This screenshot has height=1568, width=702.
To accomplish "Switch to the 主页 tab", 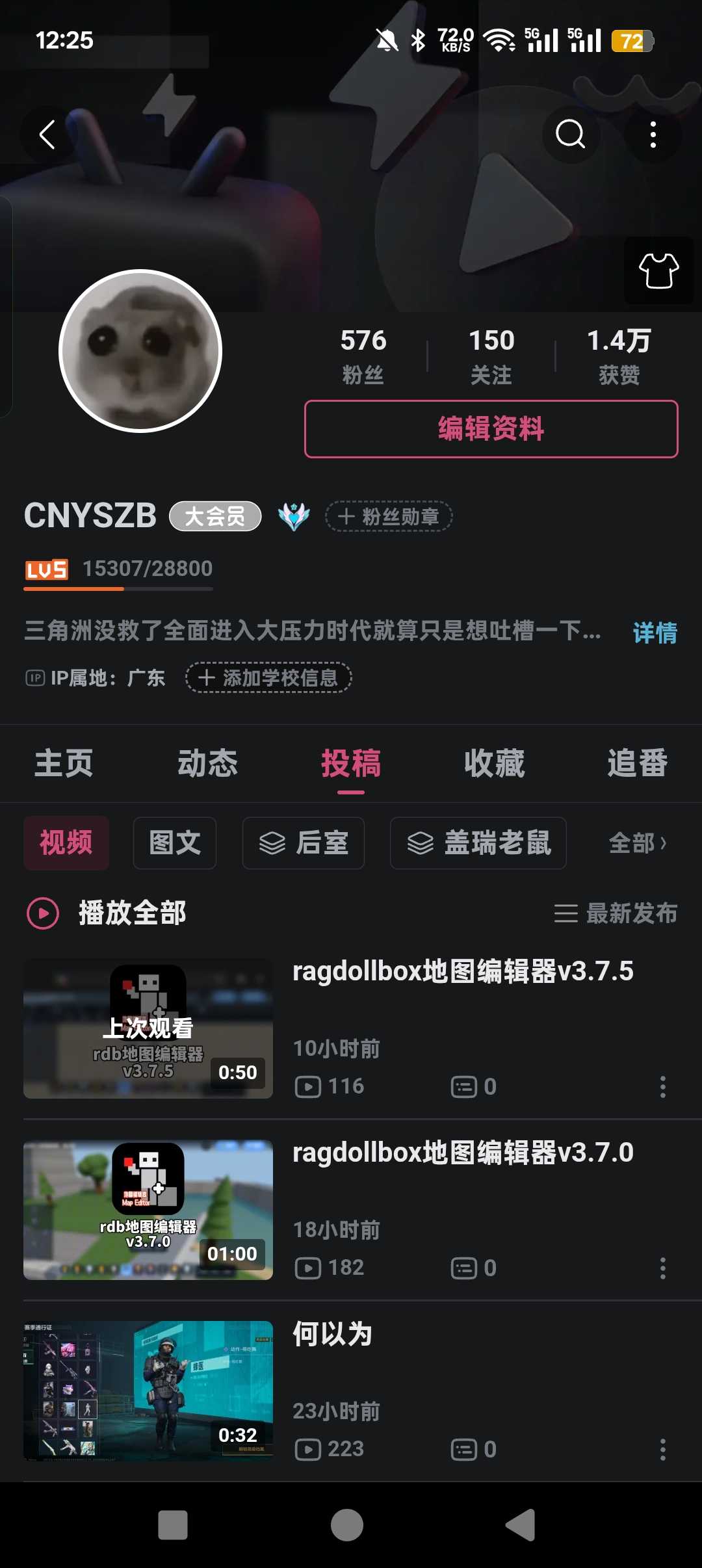I will click(64, 763).
